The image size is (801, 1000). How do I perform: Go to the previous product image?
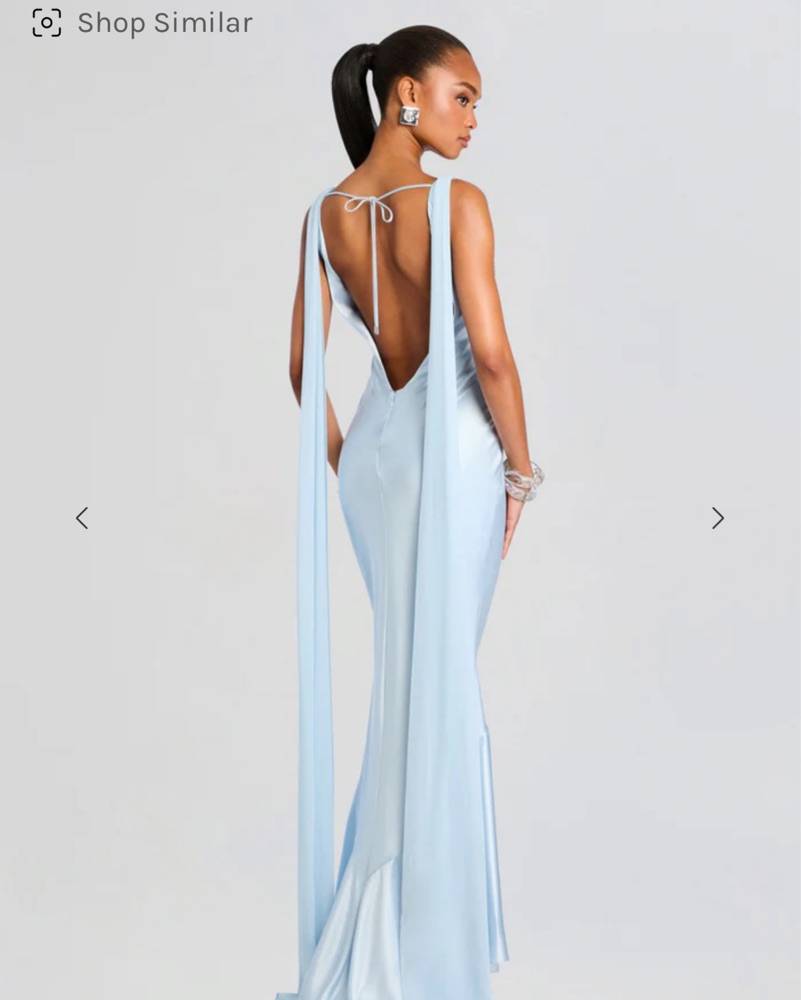point(82,518)
